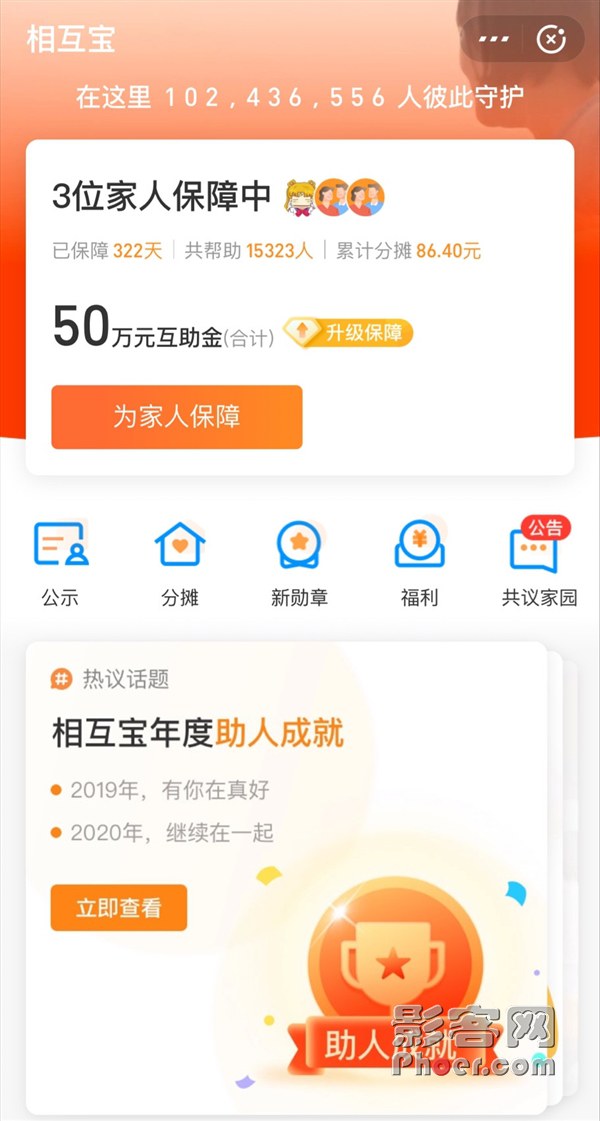View 新勋章 medals
The image size is (600, 1121).
(299, 562)
